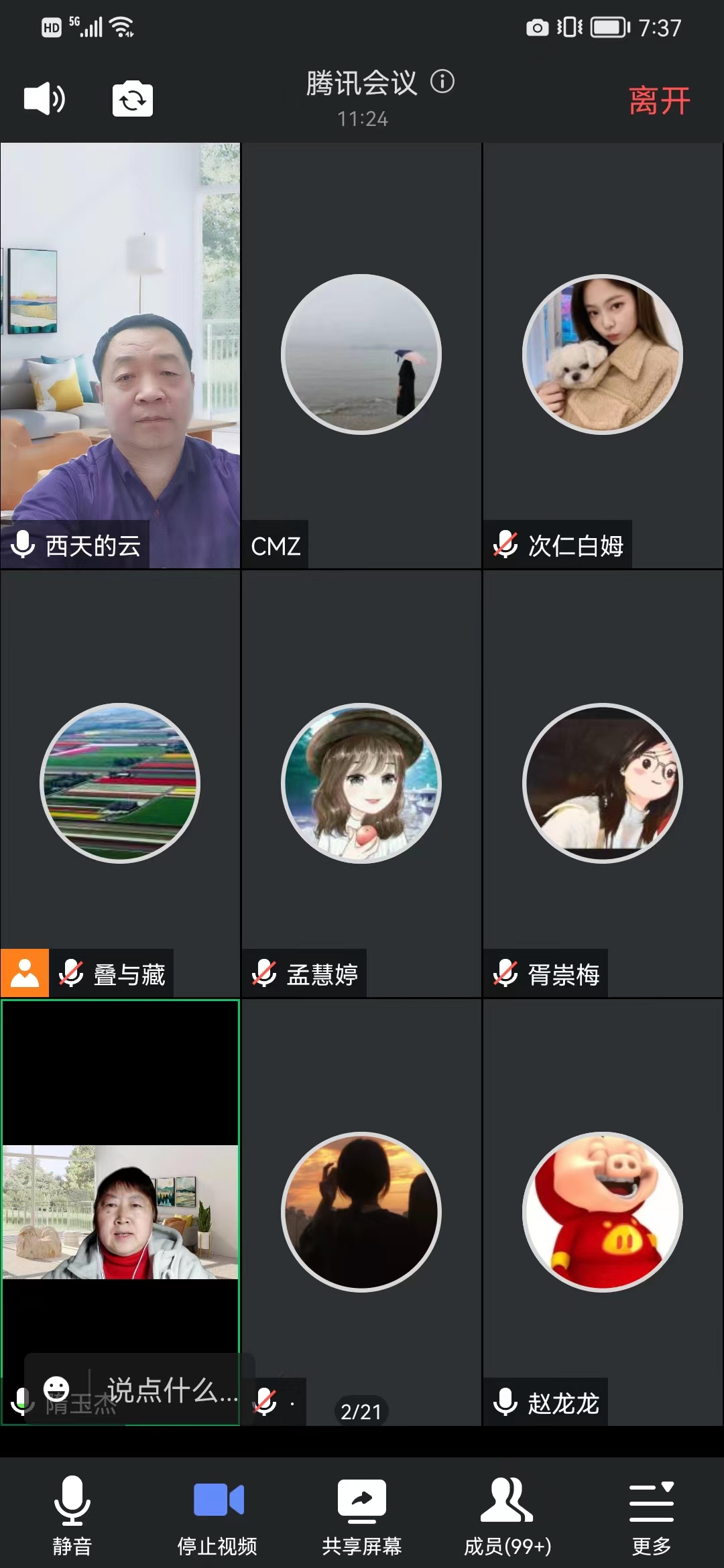Viewport: 724px width, 1568px height.
Task: Start sharing screen via 共享屏幕
Action: coord(362,1514)
